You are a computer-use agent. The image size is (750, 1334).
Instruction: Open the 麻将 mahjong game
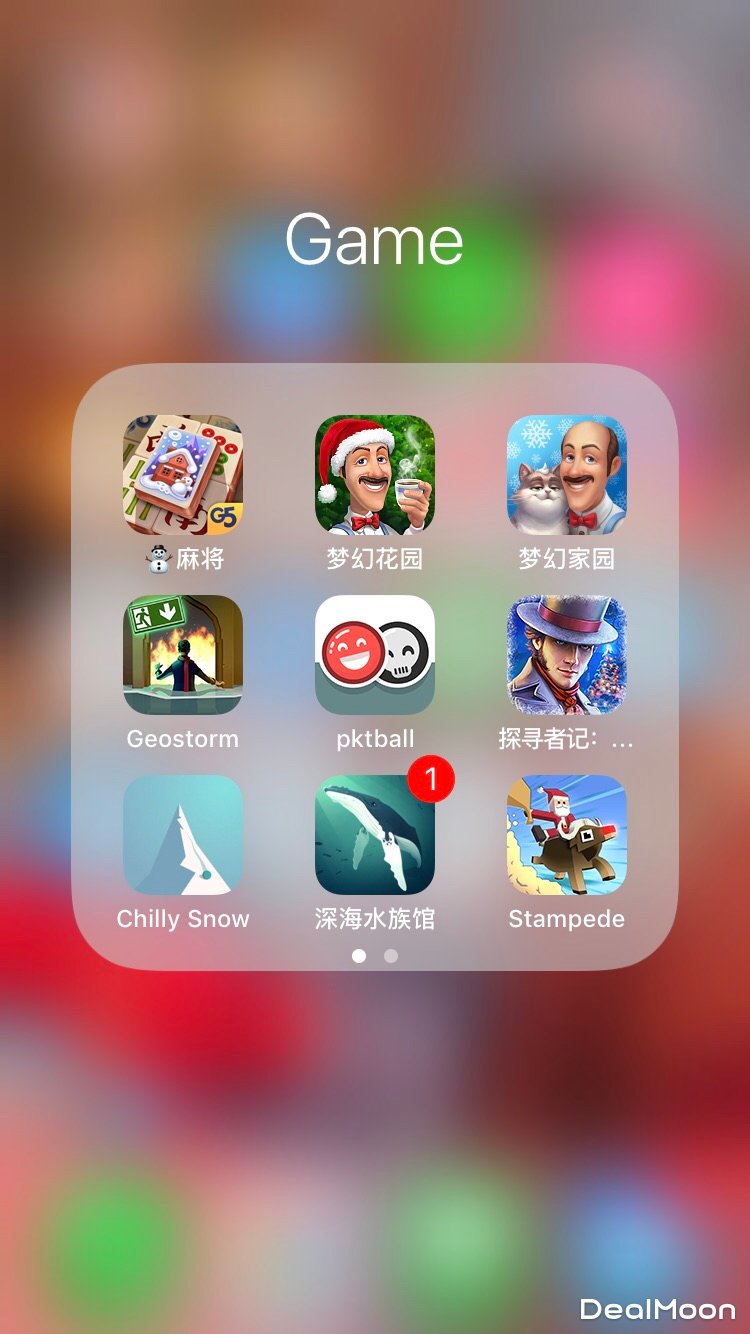(183, 476)
